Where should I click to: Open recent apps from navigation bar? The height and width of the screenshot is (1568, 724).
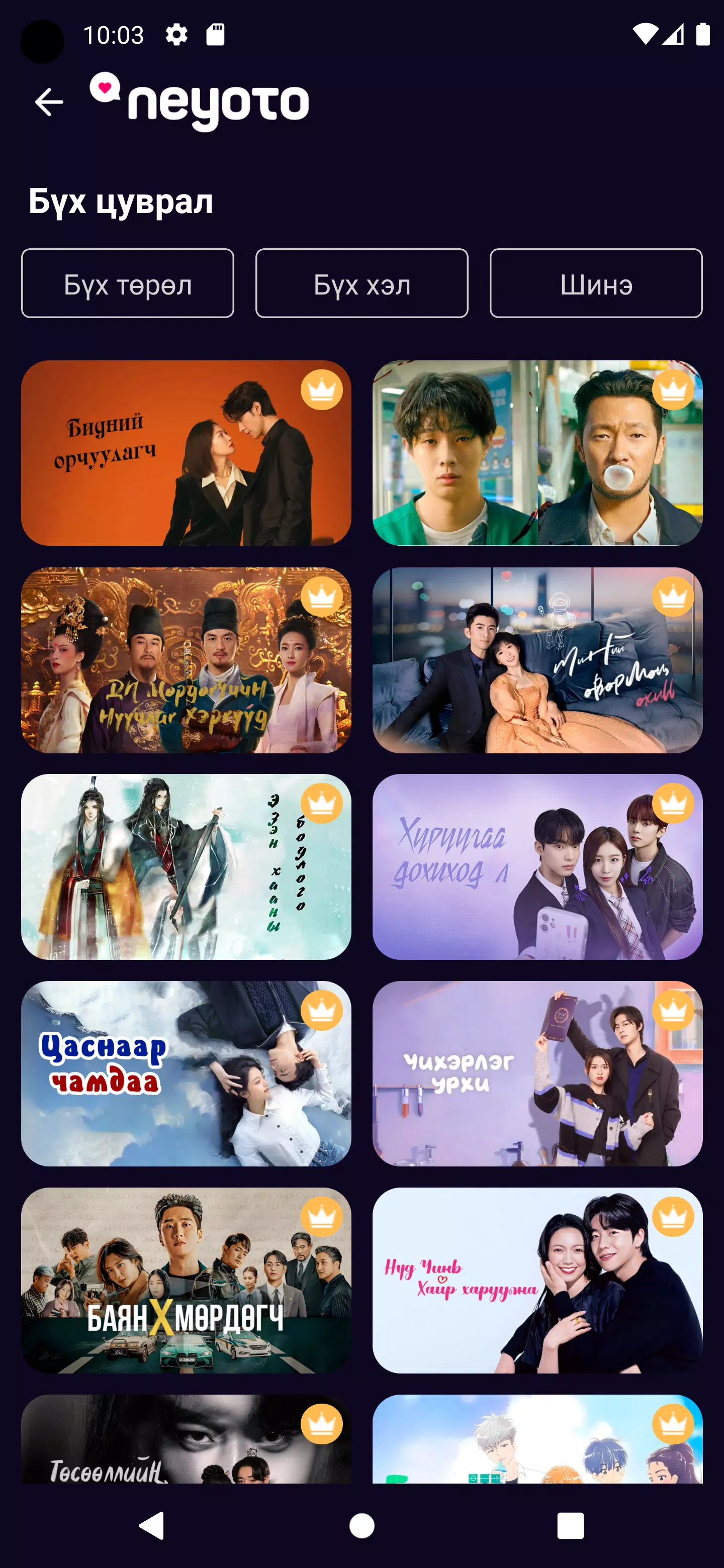570,1525
